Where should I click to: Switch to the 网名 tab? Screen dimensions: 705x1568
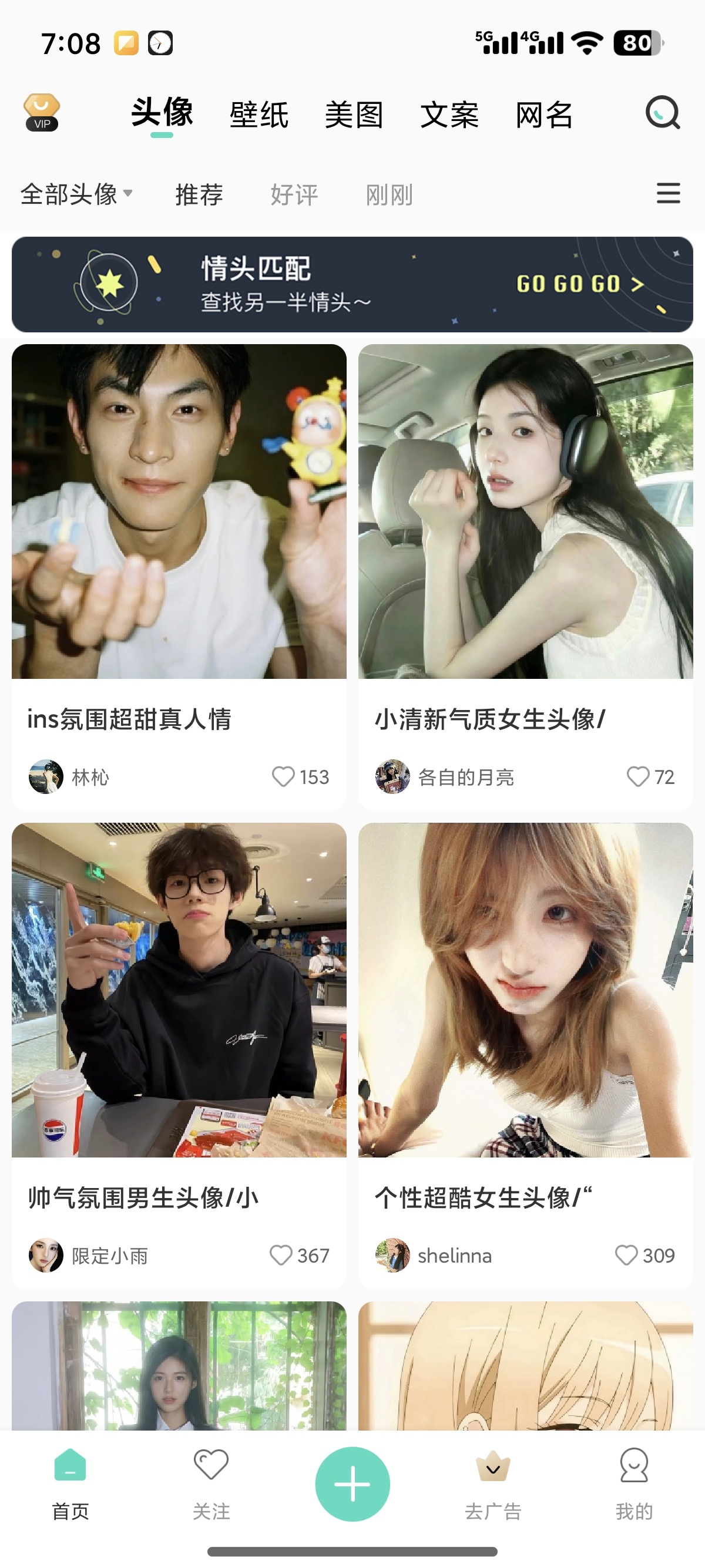(544, 115)
